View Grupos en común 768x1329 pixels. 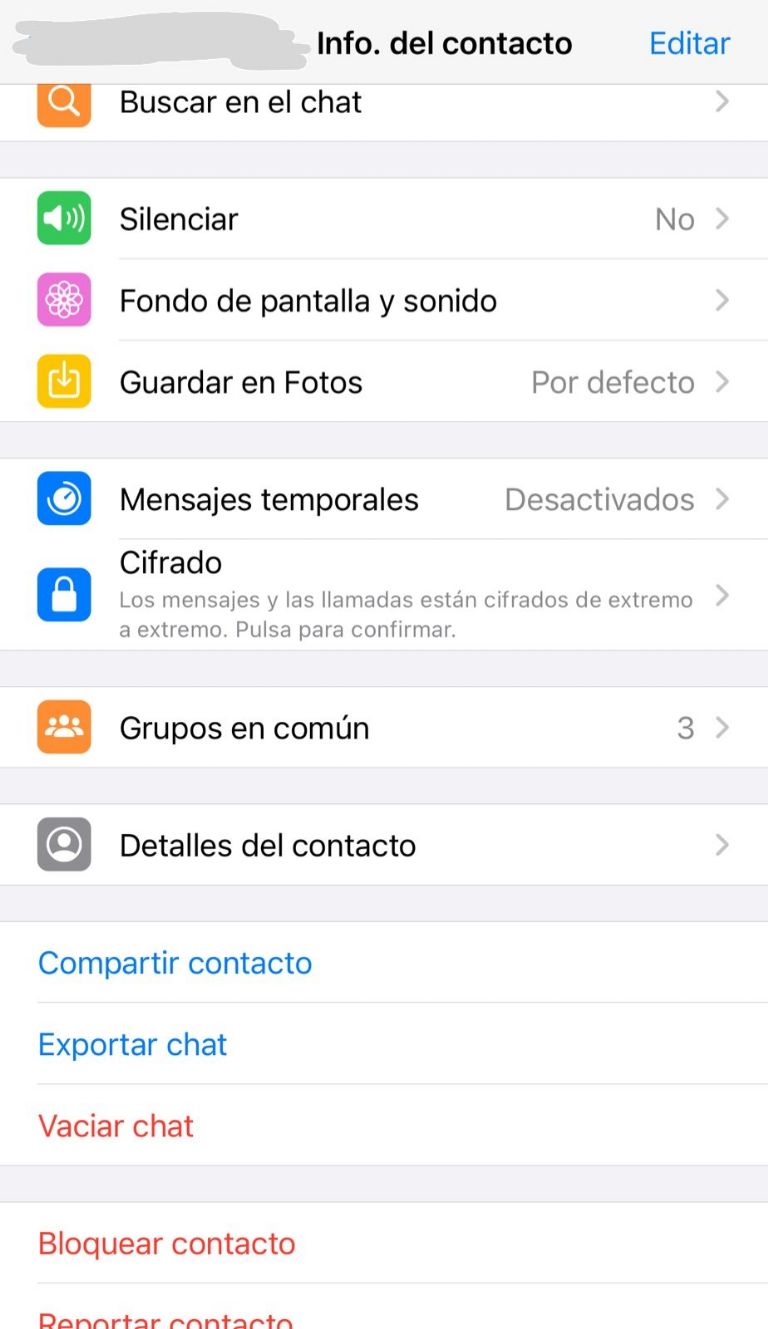[x=384, y=728]
